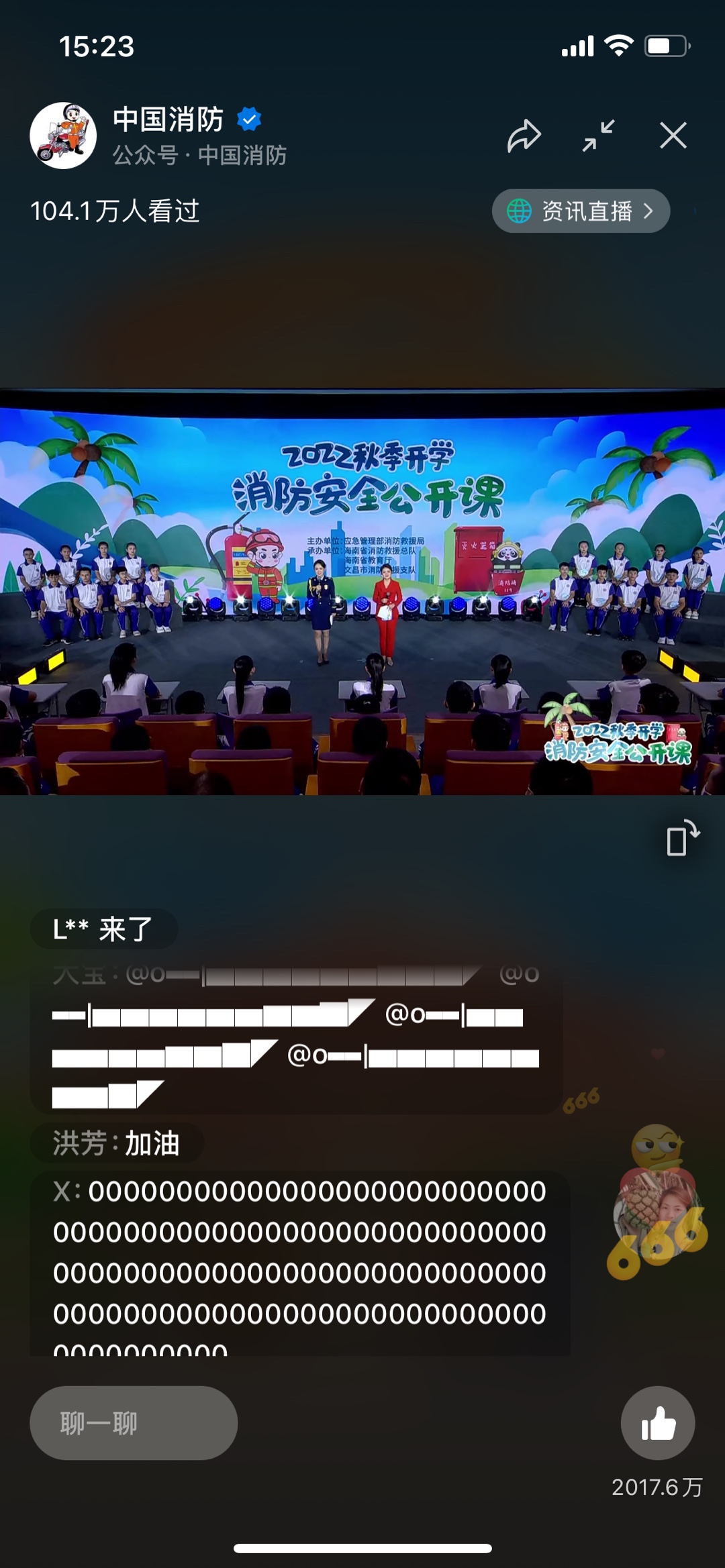
Task: Open 中国消防 profile avatar
Action: (63, 136)
